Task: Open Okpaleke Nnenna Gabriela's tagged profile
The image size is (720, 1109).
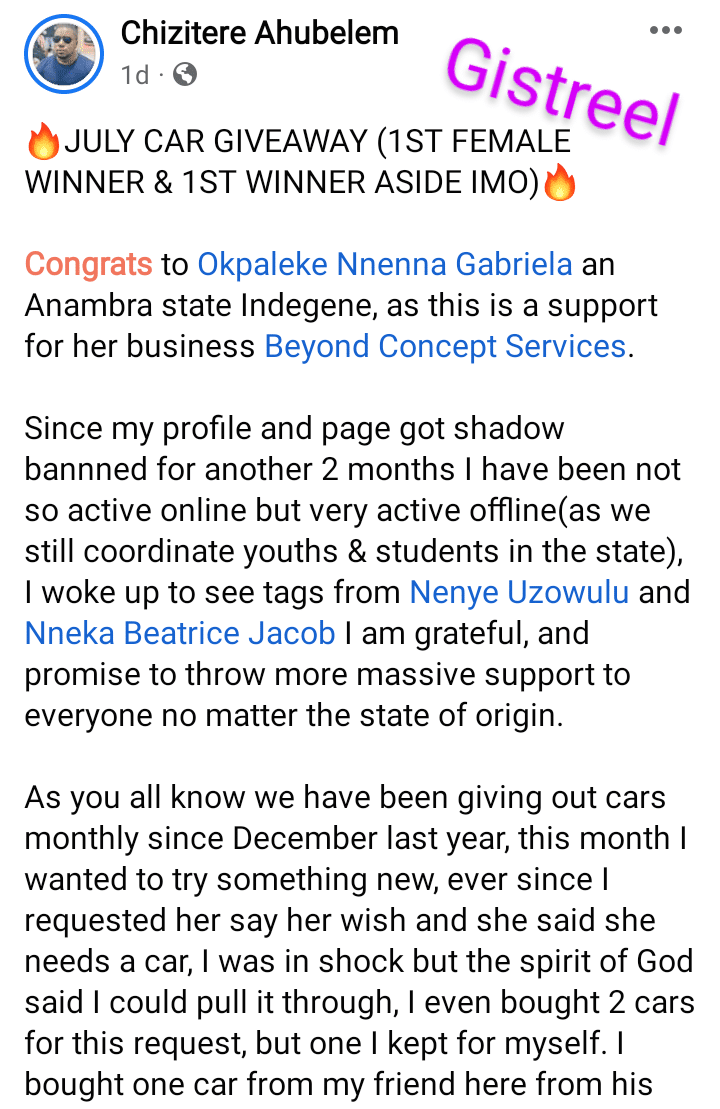Action: (385, 264)
